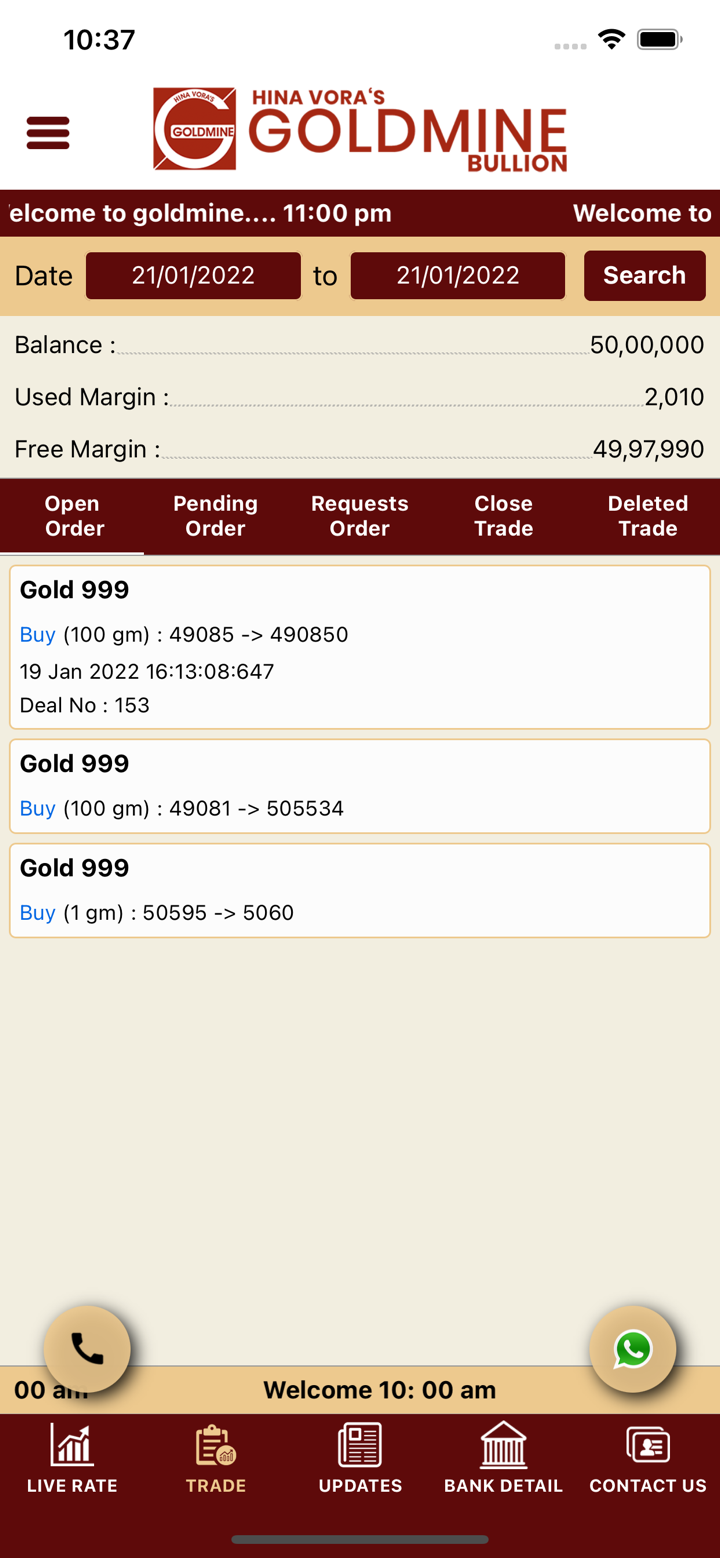
Task: Switch to the Pending Order tab
Action: (x=215, y=516)
